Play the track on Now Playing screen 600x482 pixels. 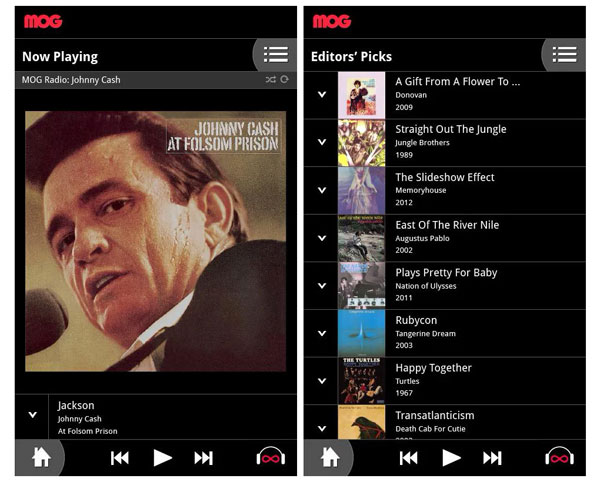162,458
